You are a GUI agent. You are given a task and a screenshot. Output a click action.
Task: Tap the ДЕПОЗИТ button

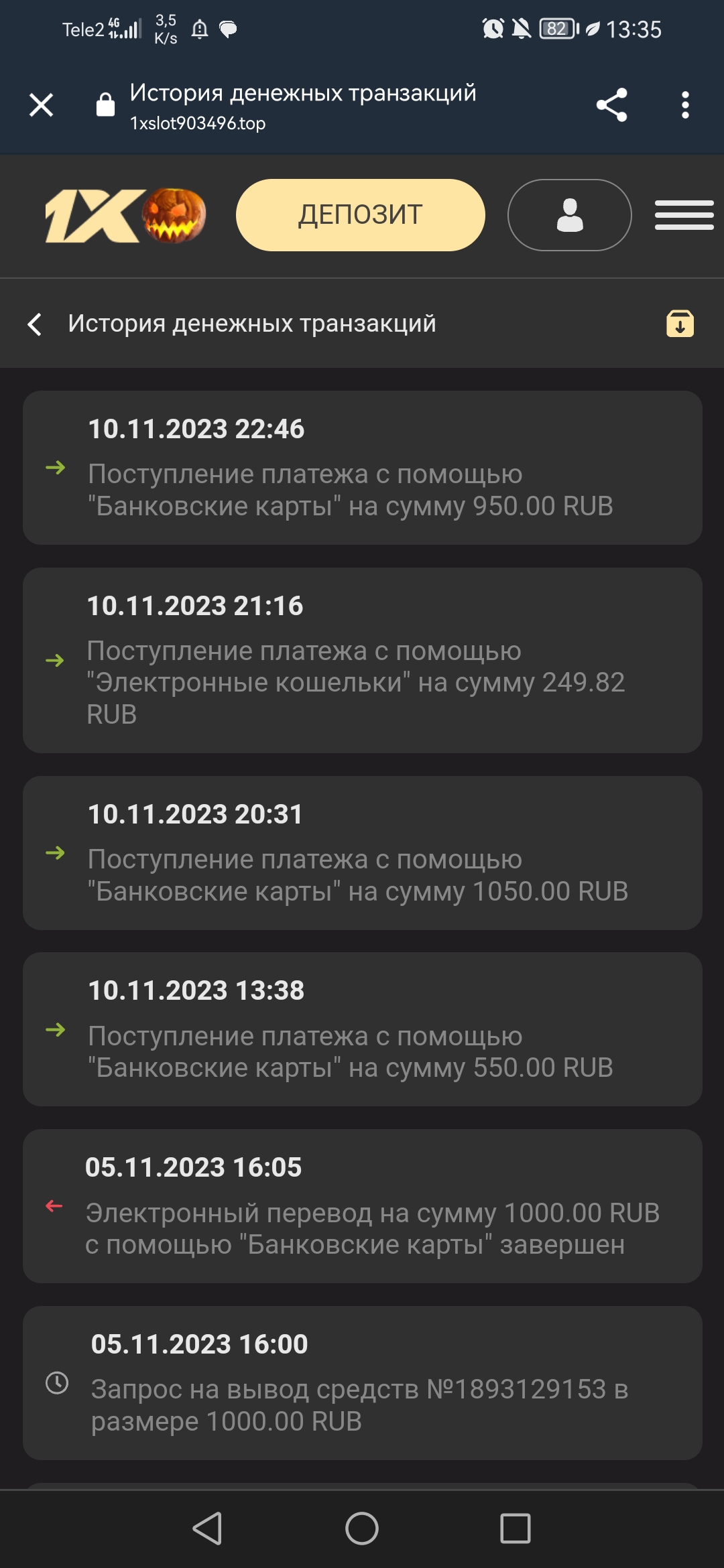(360, 215)
